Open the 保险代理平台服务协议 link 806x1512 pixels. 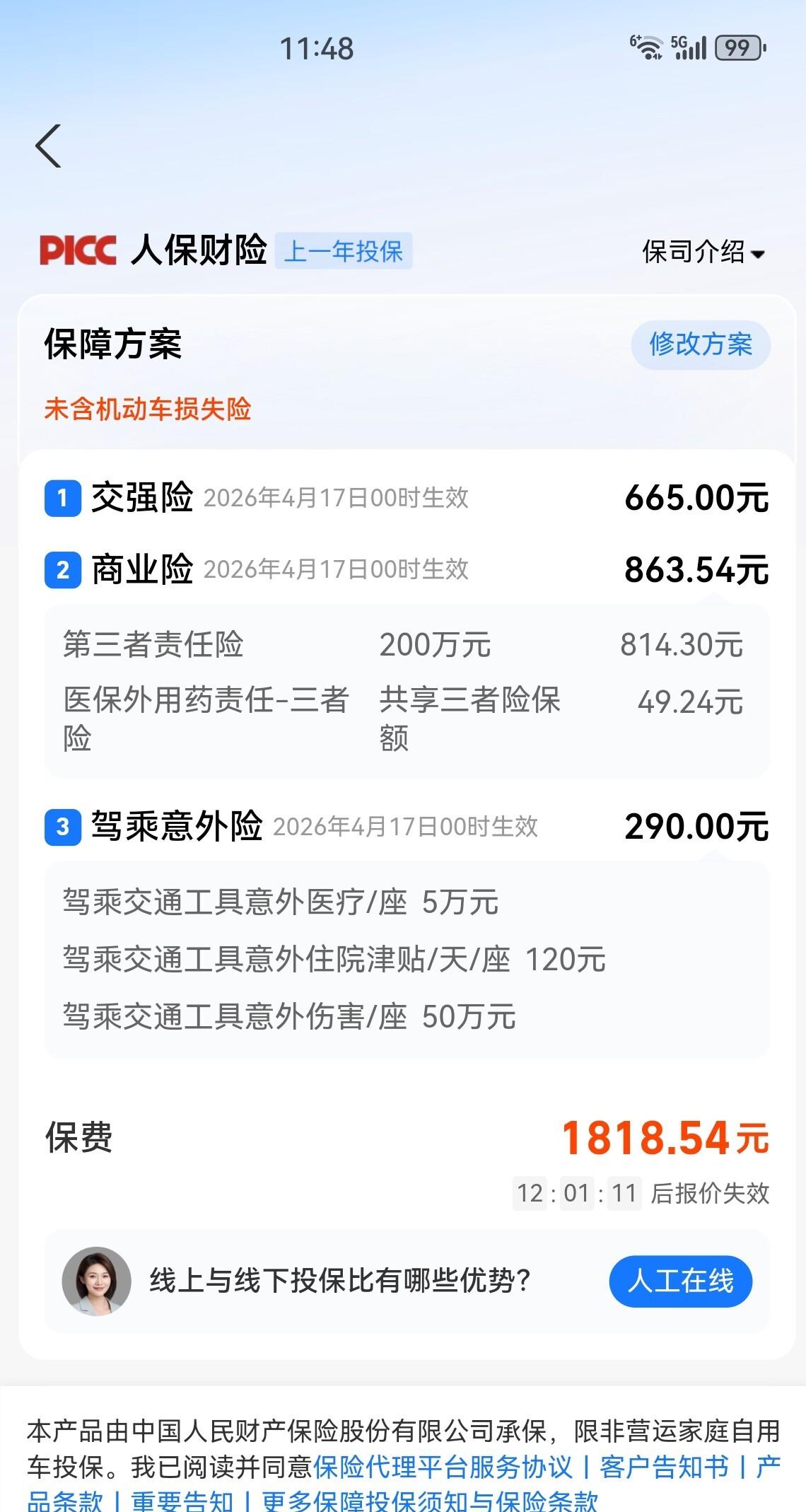coord(443,1467)
